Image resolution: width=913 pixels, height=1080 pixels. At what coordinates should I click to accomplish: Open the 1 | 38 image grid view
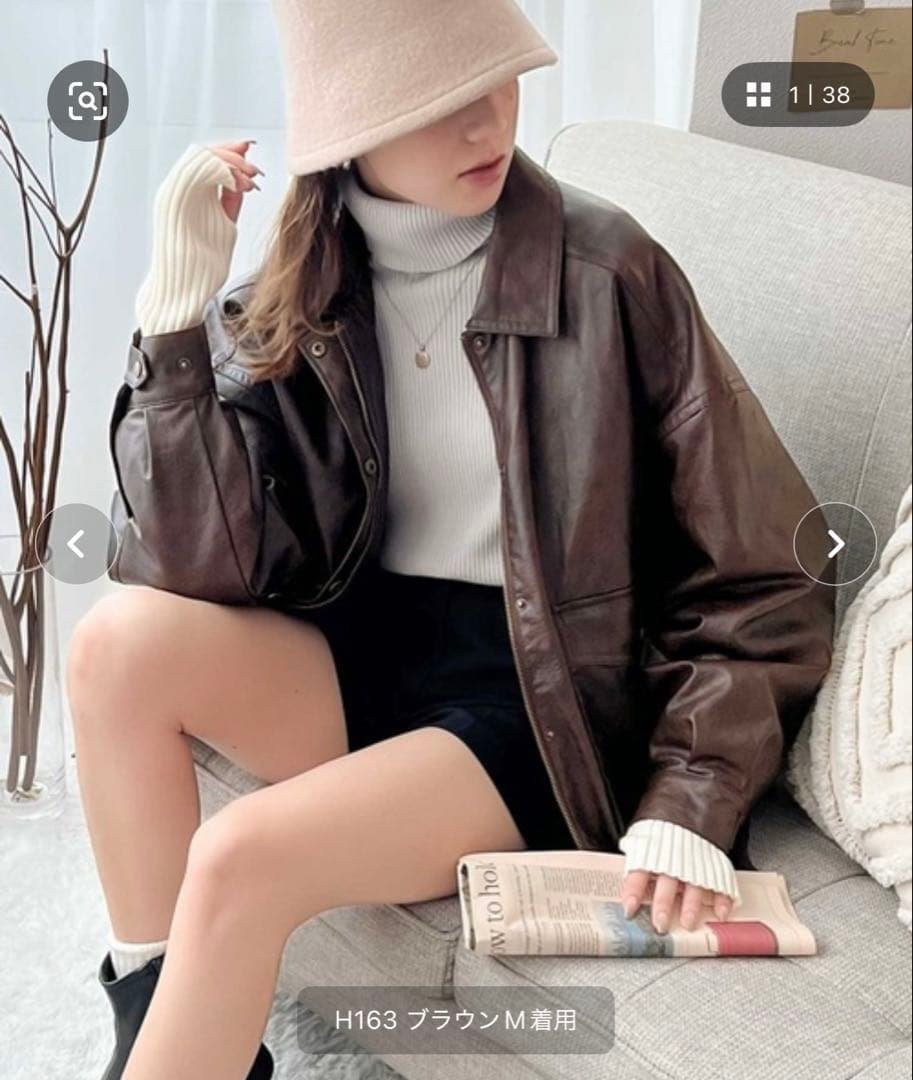point(797,95)
